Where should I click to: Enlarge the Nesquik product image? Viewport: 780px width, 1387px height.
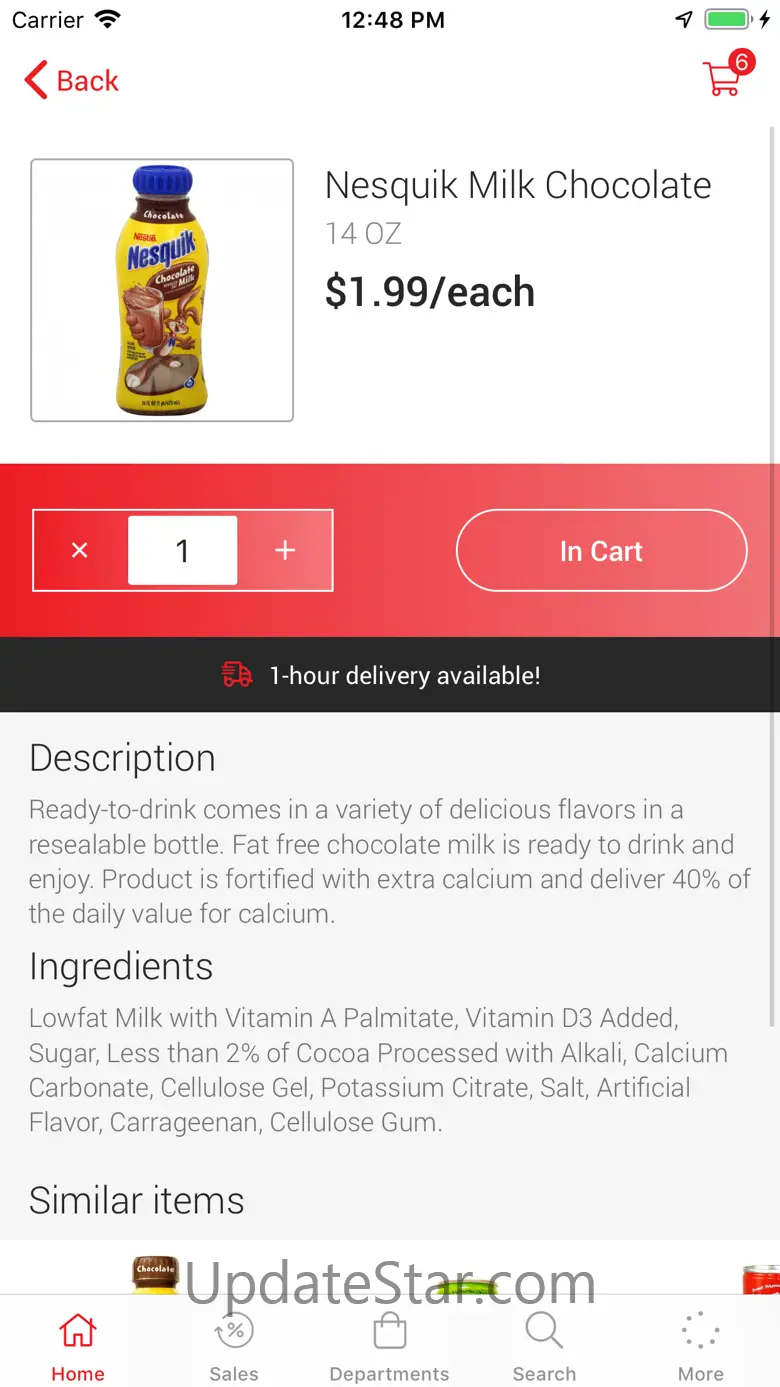coord(162,290)
